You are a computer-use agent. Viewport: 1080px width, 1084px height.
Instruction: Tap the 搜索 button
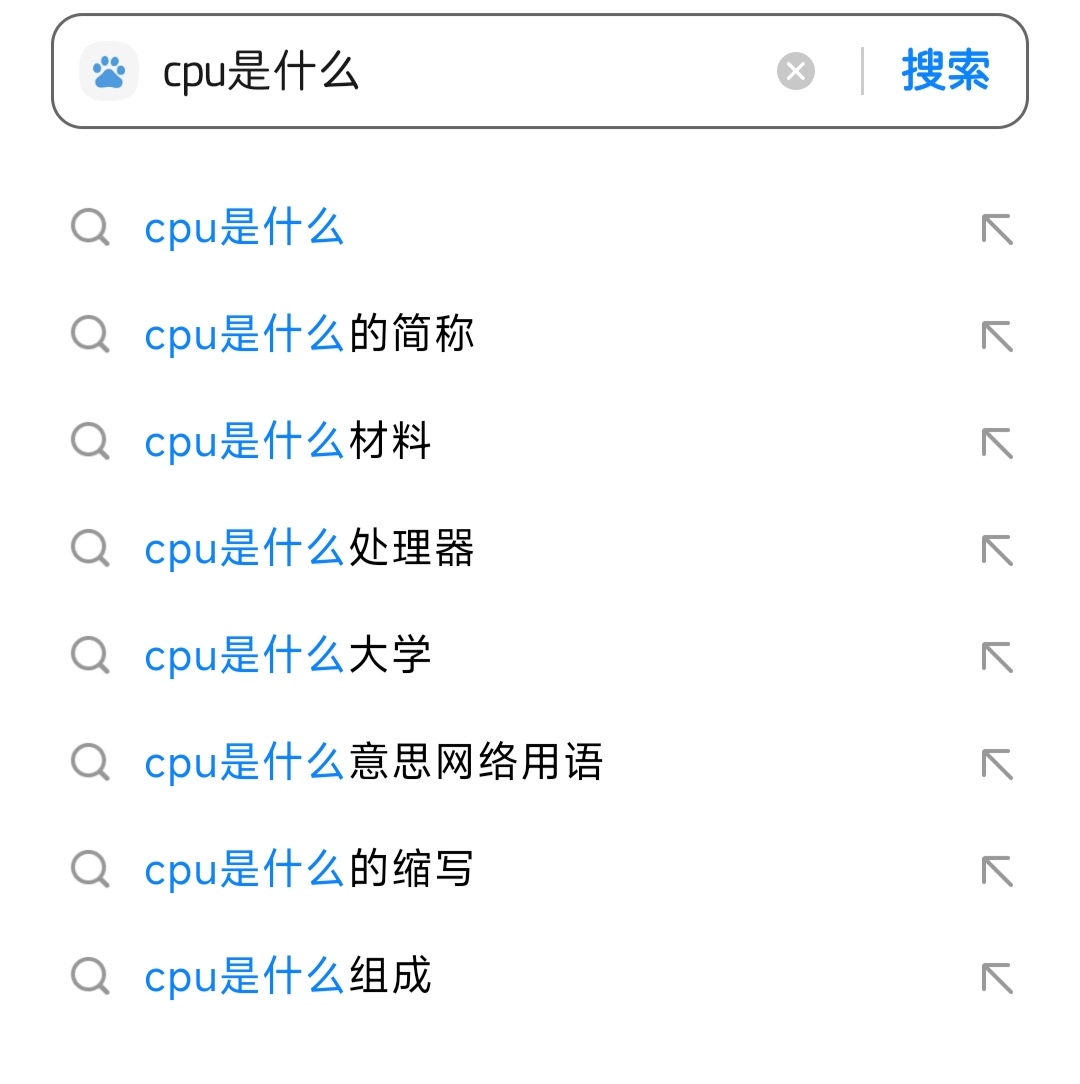(x=945, y=72)
